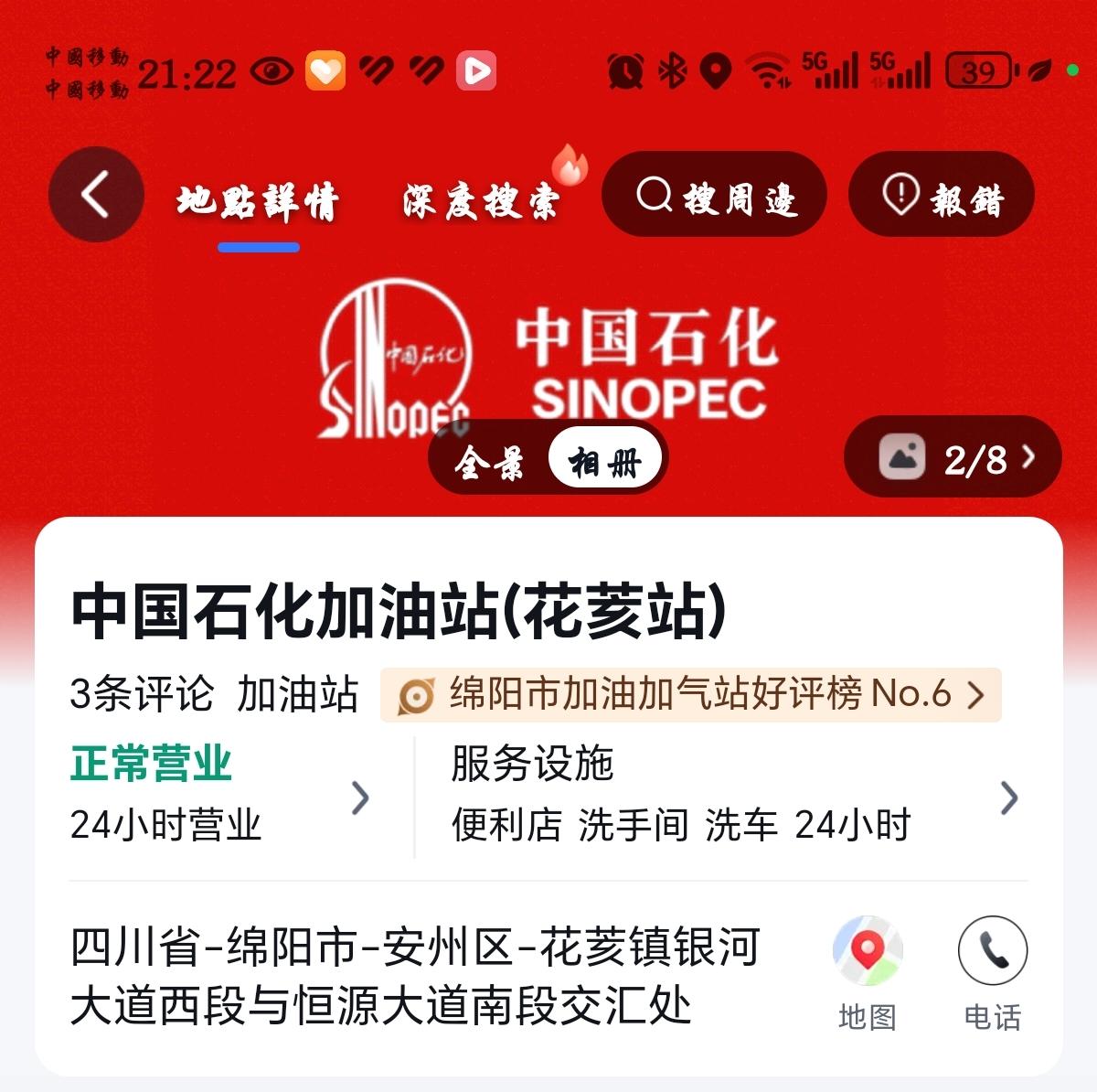1097x1092 pixels.
Task: Call the station via 电话
Action: pyautogui.click(x=993, y=973)
